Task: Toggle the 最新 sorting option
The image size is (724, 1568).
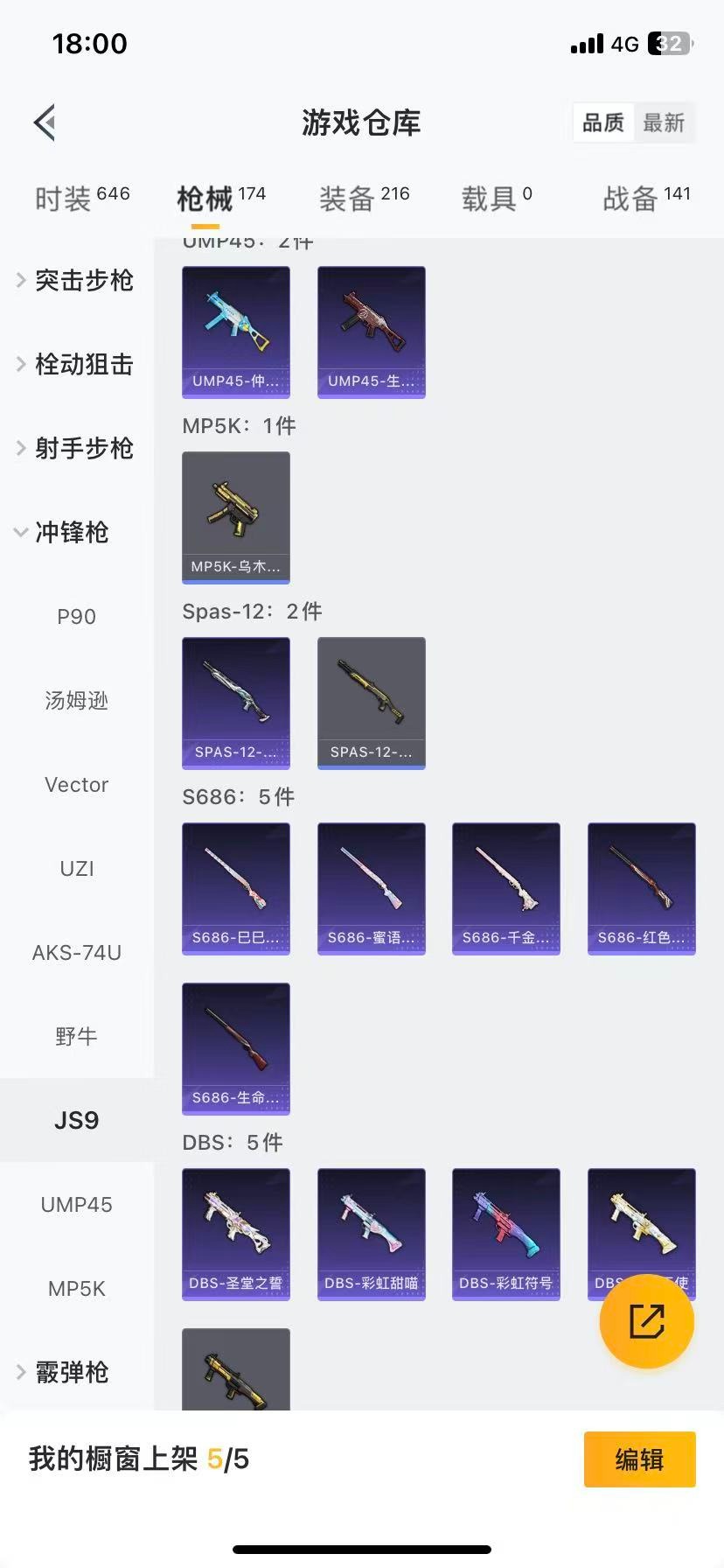Action: tap(665, 122)
